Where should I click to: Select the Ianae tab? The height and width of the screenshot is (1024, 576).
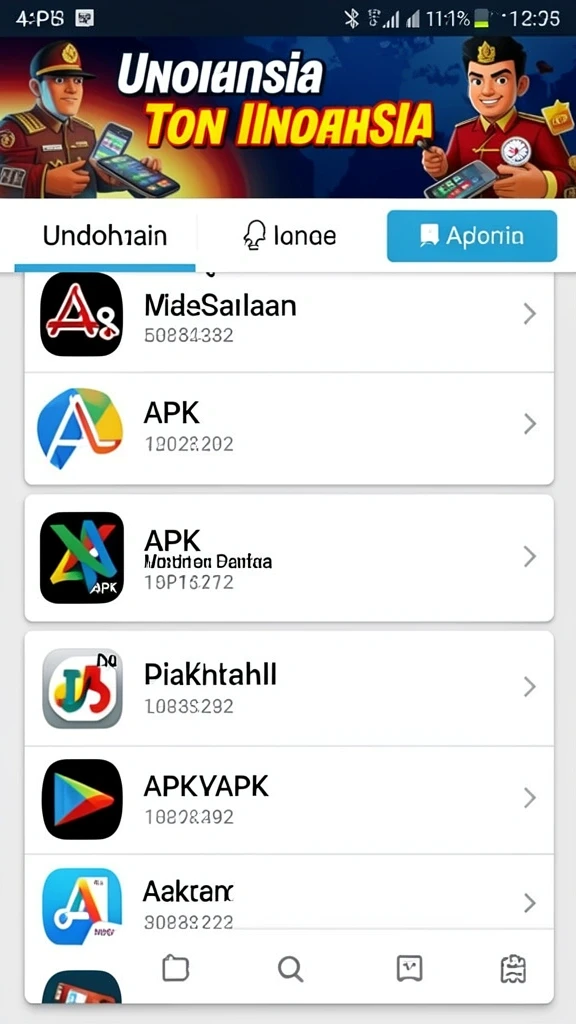pos(289,236)
